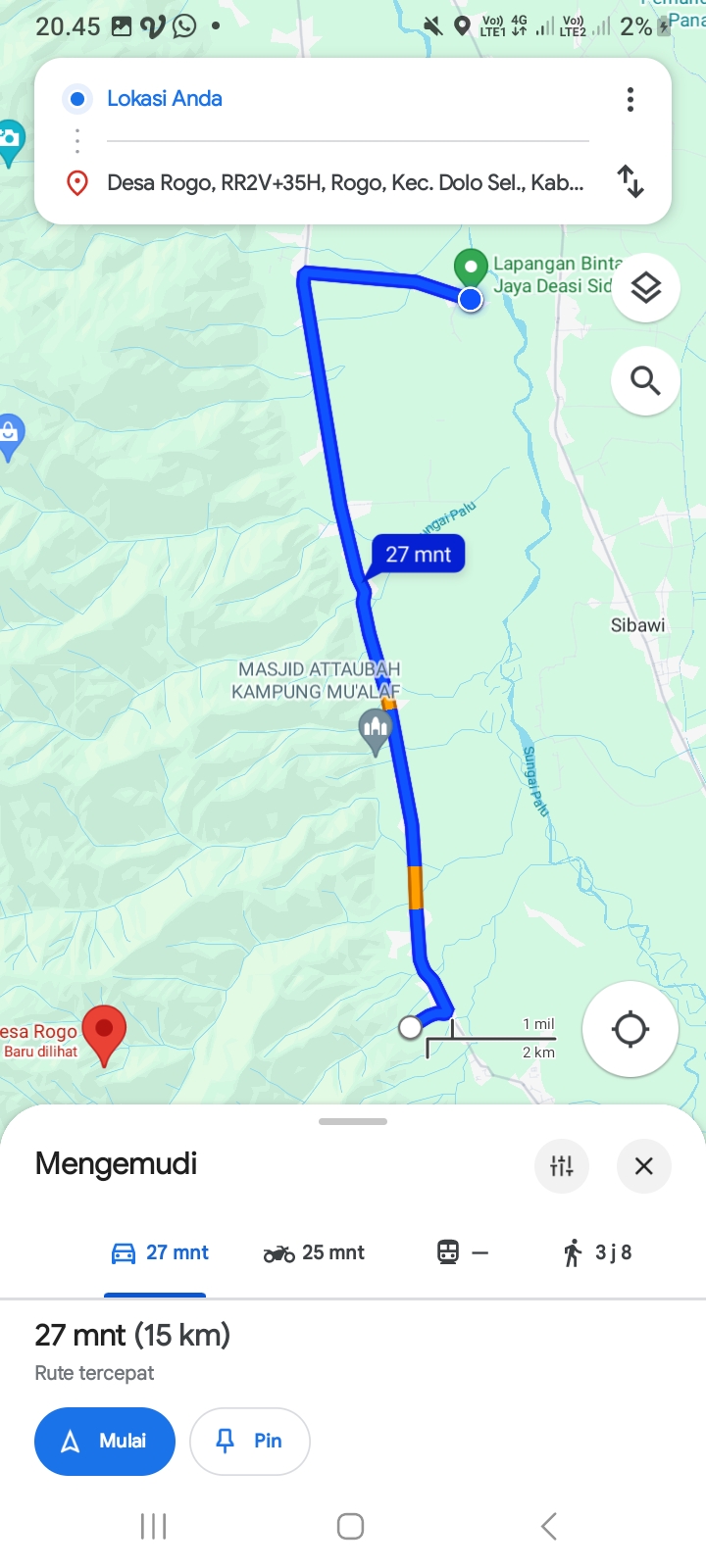Image resolution: width=706 pixels, height=1568 pixels.
Task: Switch to motorcycle tab showing 25 mnt
Action: click(x=314, y=1252)
